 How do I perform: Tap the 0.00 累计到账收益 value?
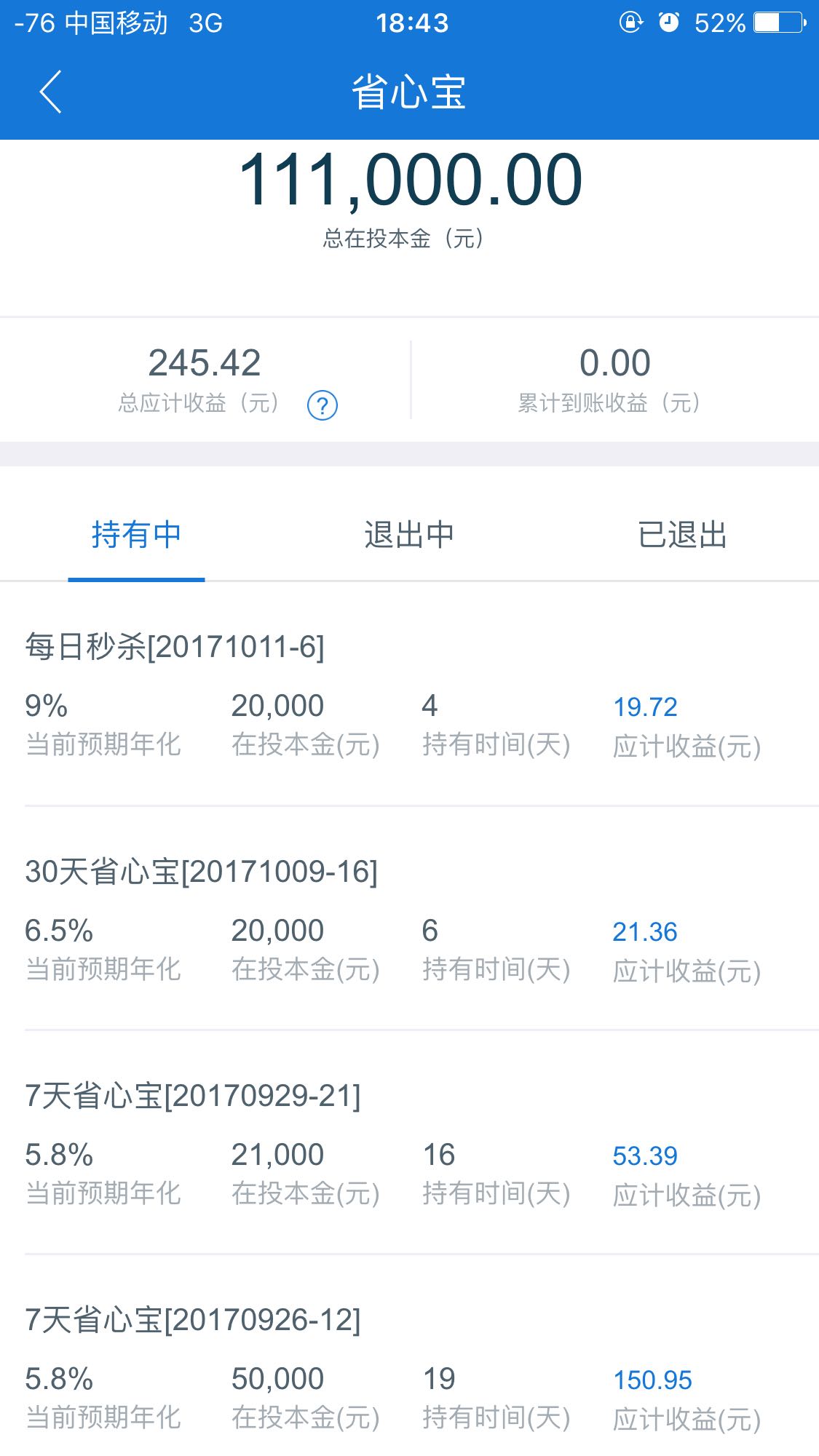click(614, 362)
